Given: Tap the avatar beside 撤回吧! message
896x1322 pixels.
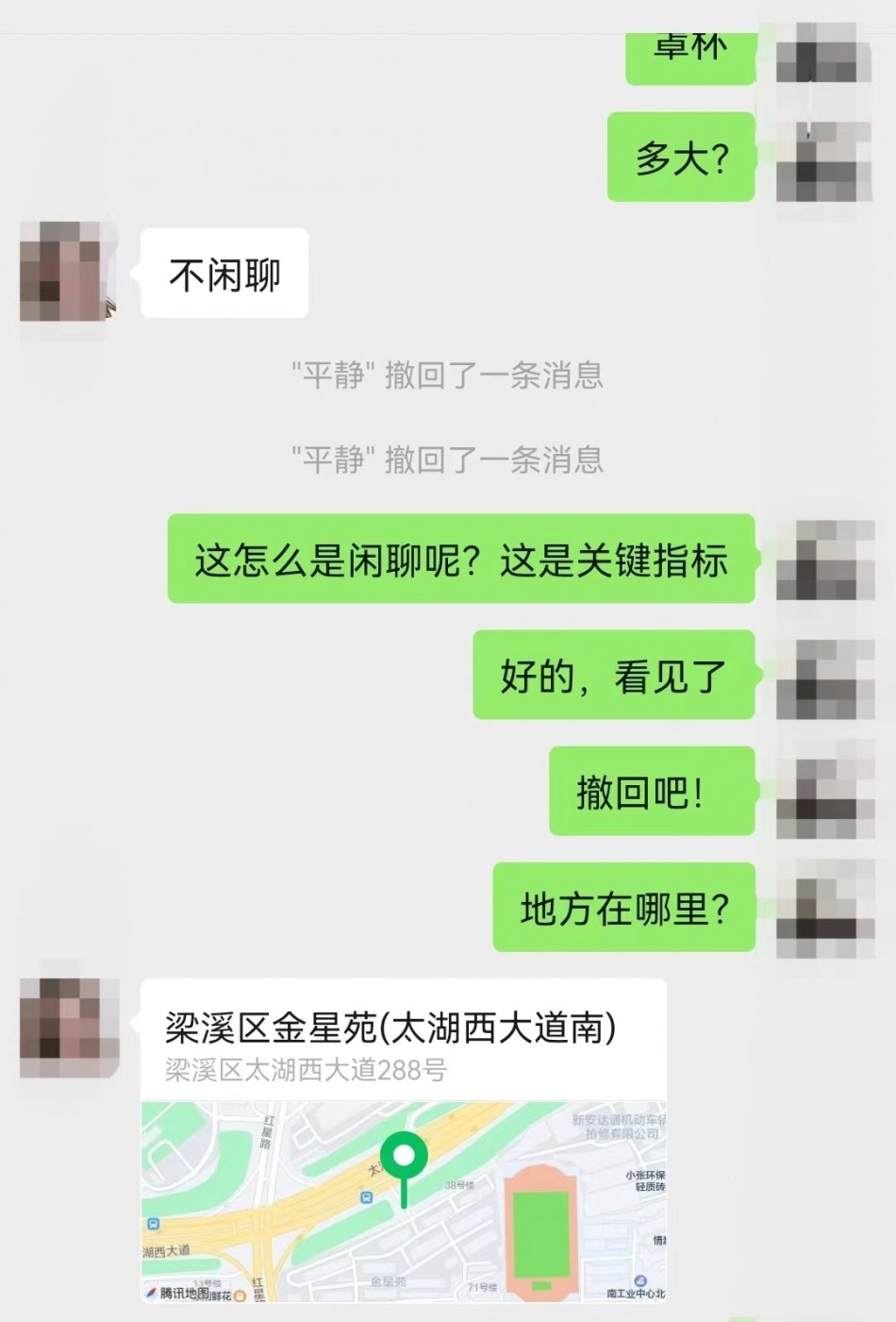Looking at the screenshot, I should pyautogui.click(x=824, y=791).
